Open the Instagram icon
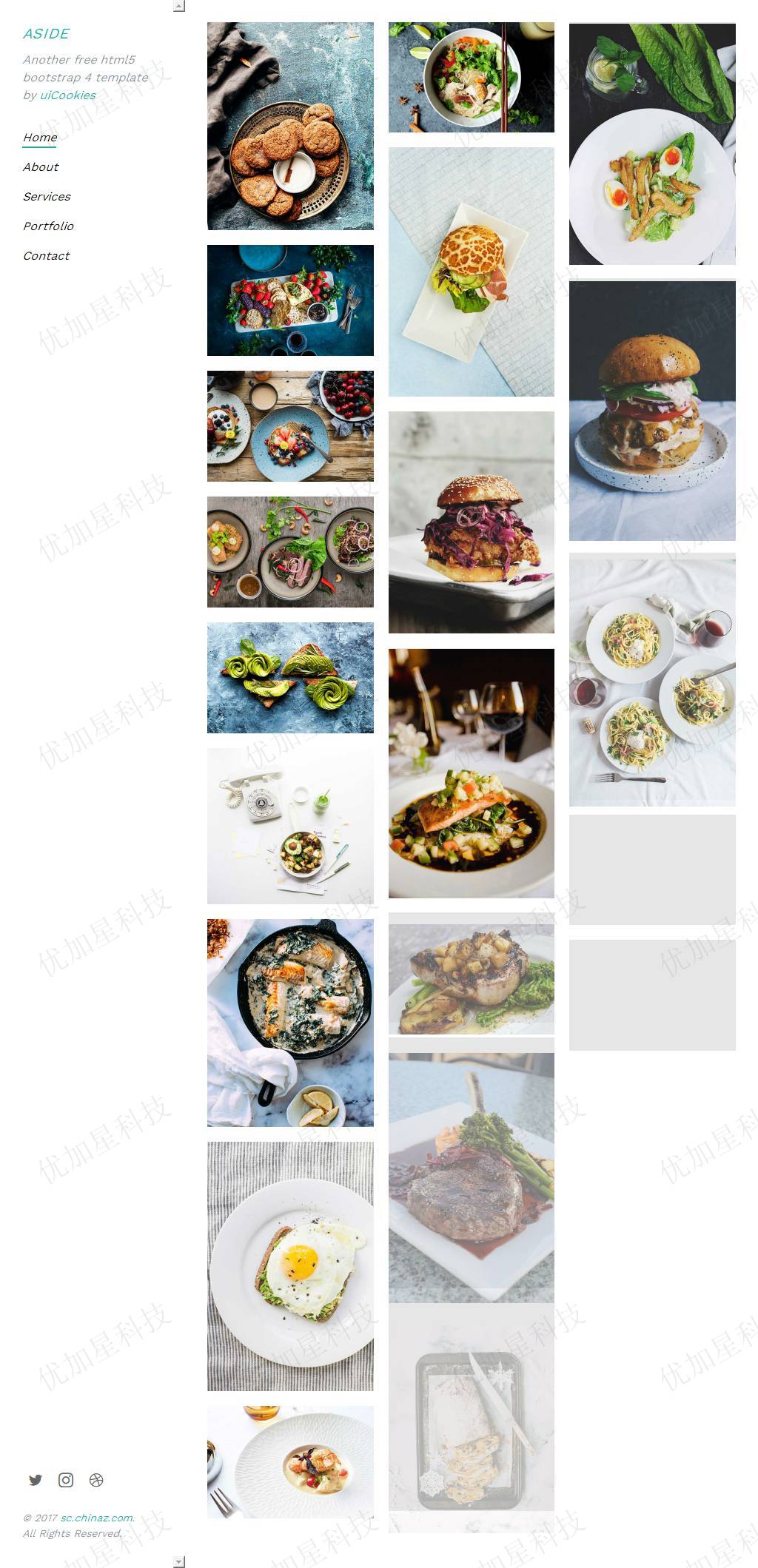 point(66,1480)
